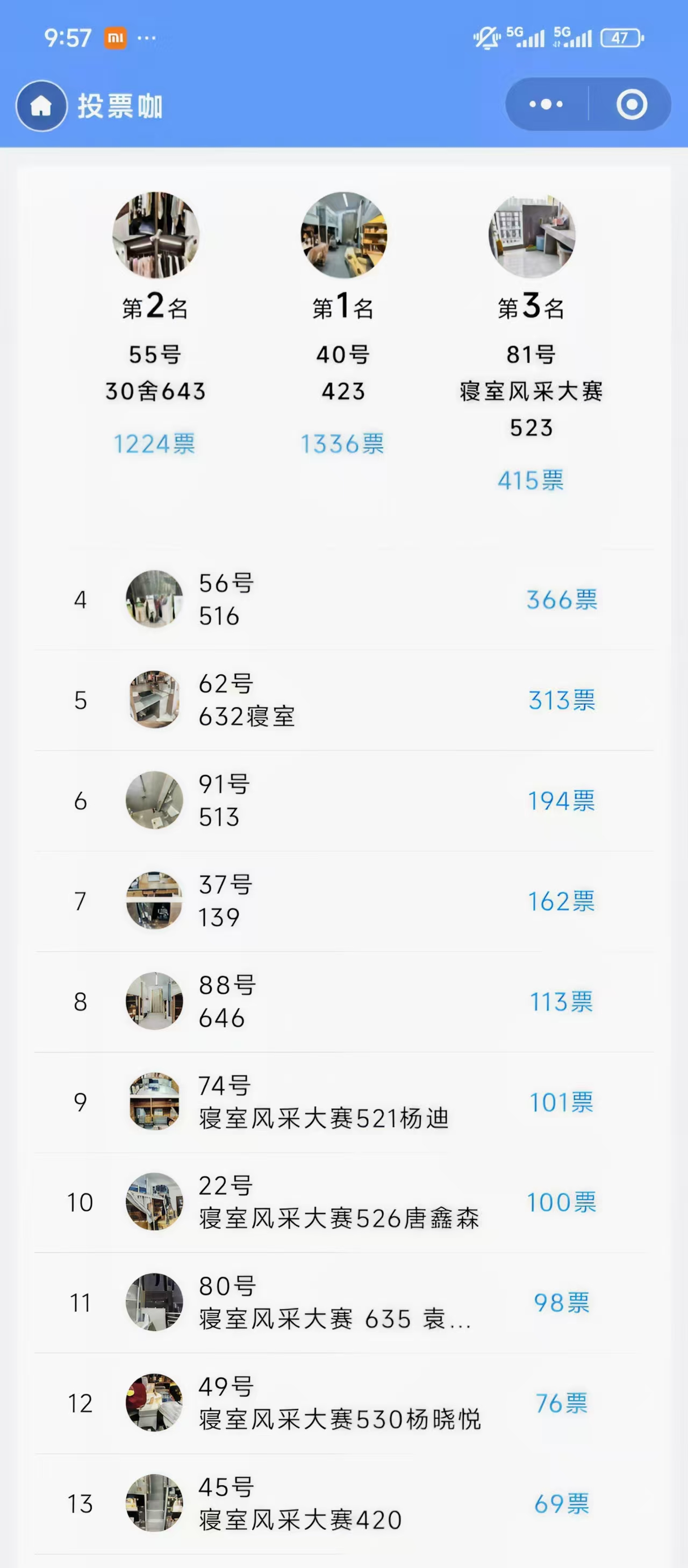Click the home icon in the top bar
688x1568 pixels.
point(40,105)
